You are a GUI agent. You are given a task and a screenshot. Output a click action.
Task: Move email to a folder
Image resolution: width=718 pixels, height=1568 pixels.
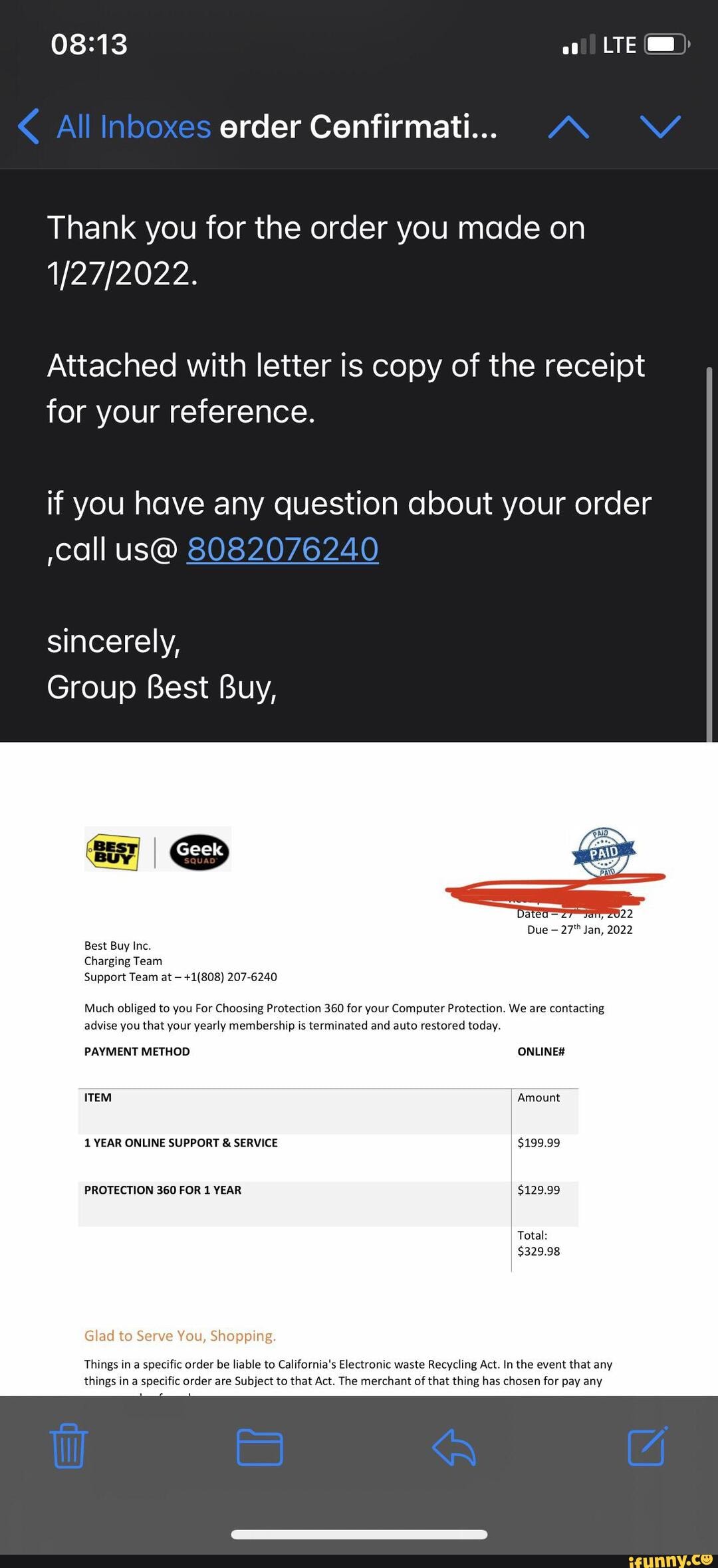tap(260, 1446)
